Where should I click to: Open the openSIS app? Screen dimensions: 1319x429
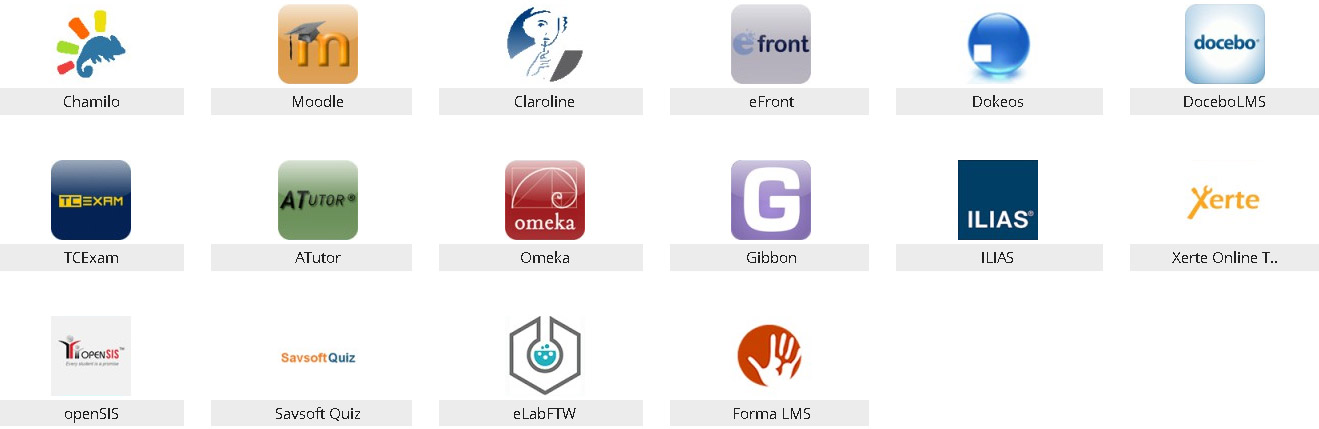[91, 356]
